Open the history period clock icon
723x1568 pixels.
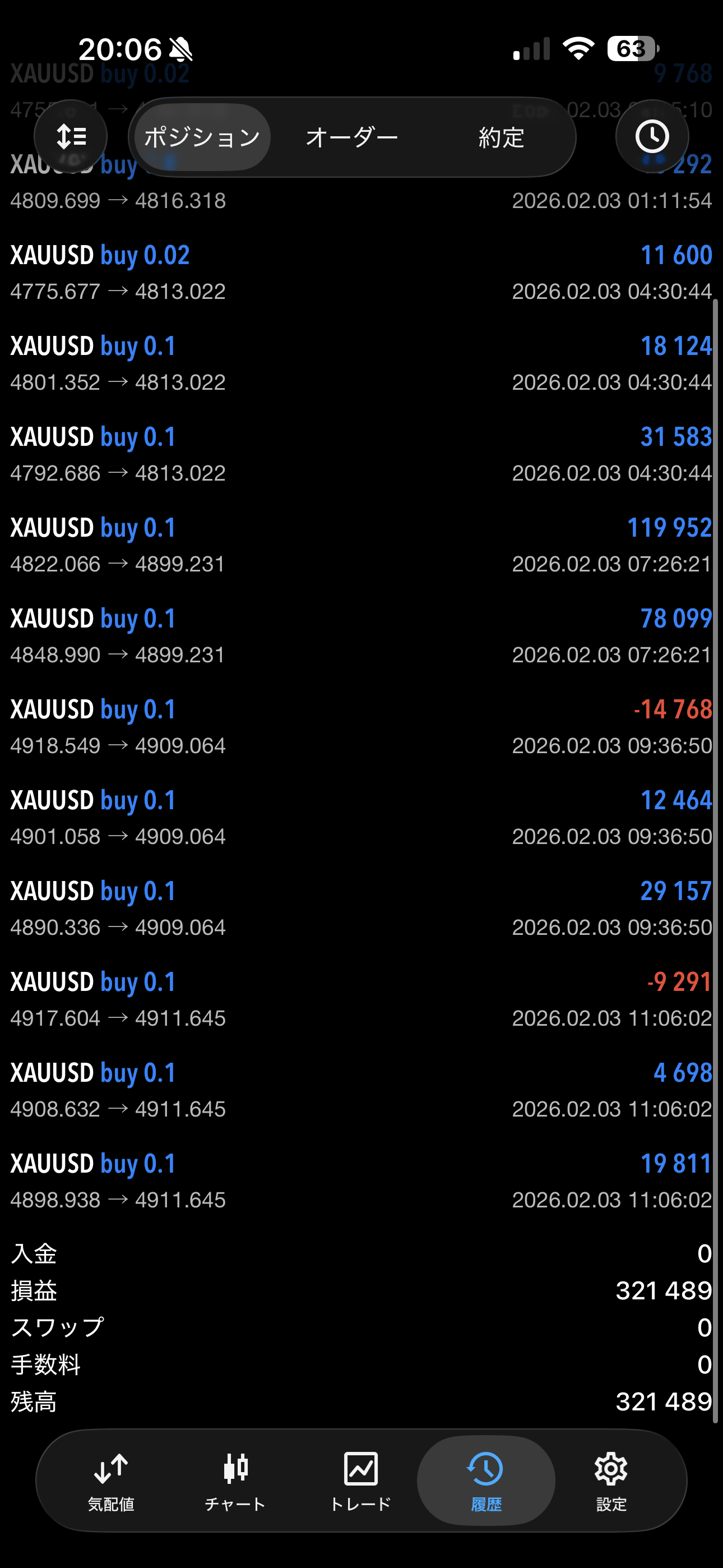(x=652, y=136)
